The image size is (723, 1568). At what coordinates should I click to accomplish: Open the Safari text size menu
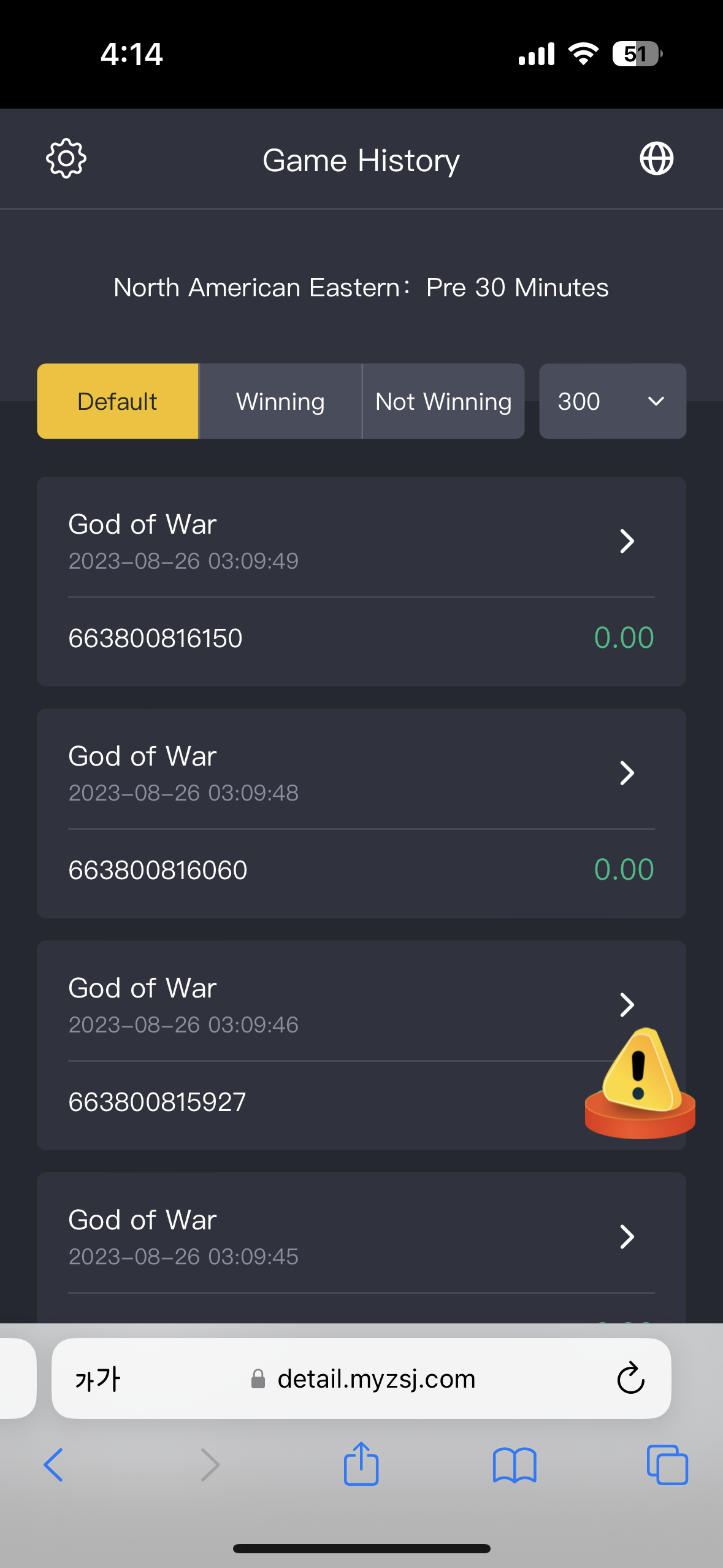click(x=98, y=1378)
